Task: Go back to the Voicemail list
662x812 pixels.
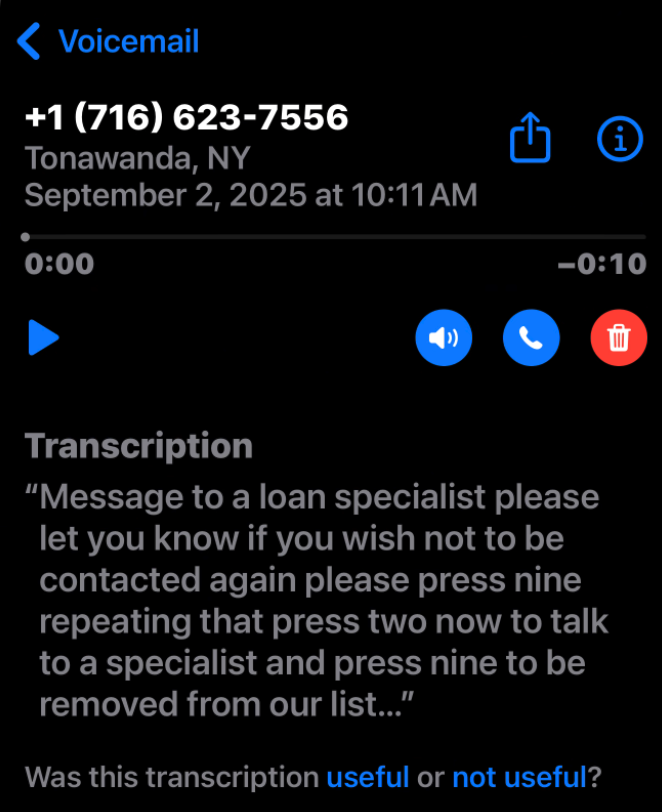Action: [108, 42]
